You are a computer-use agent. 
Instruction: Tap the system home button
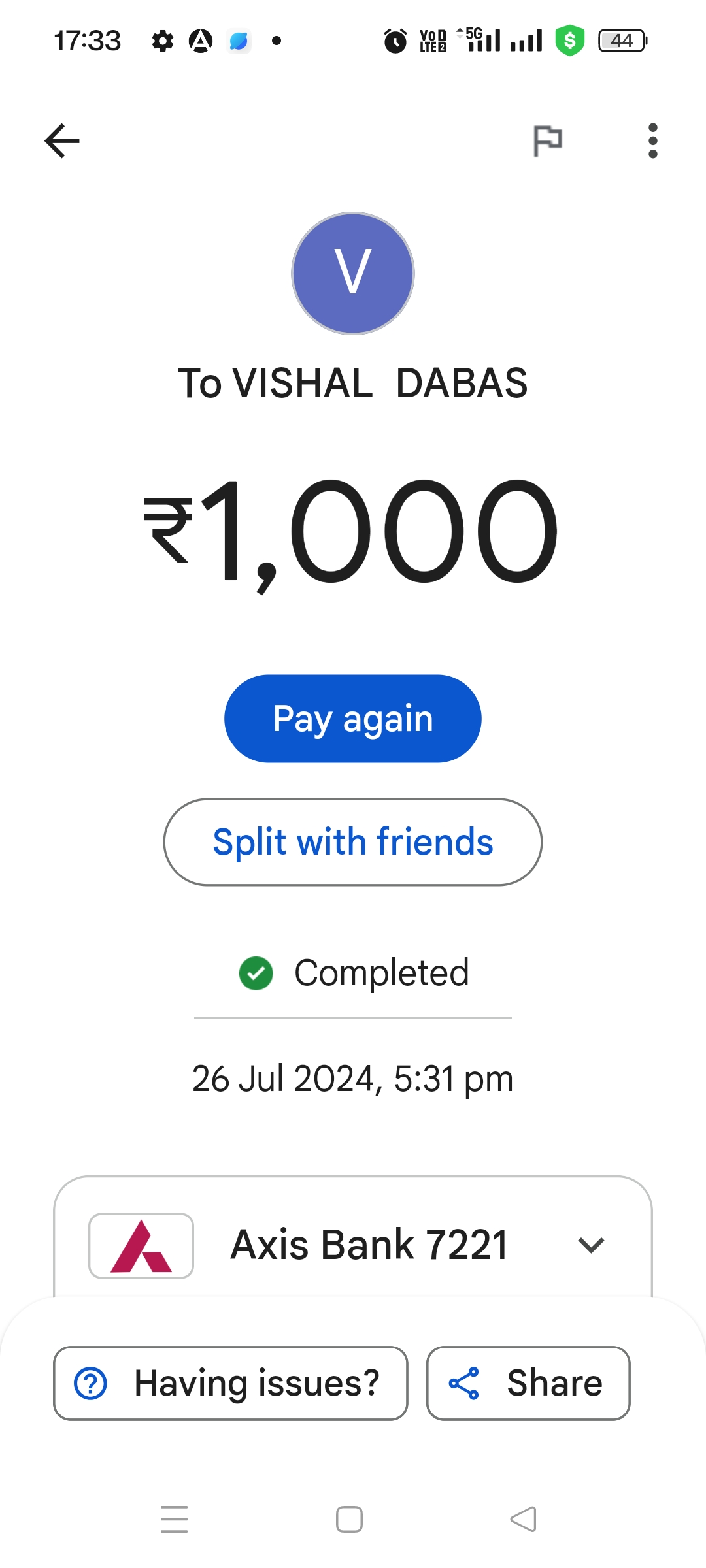pyautogui.click(x=349, y=1519)
